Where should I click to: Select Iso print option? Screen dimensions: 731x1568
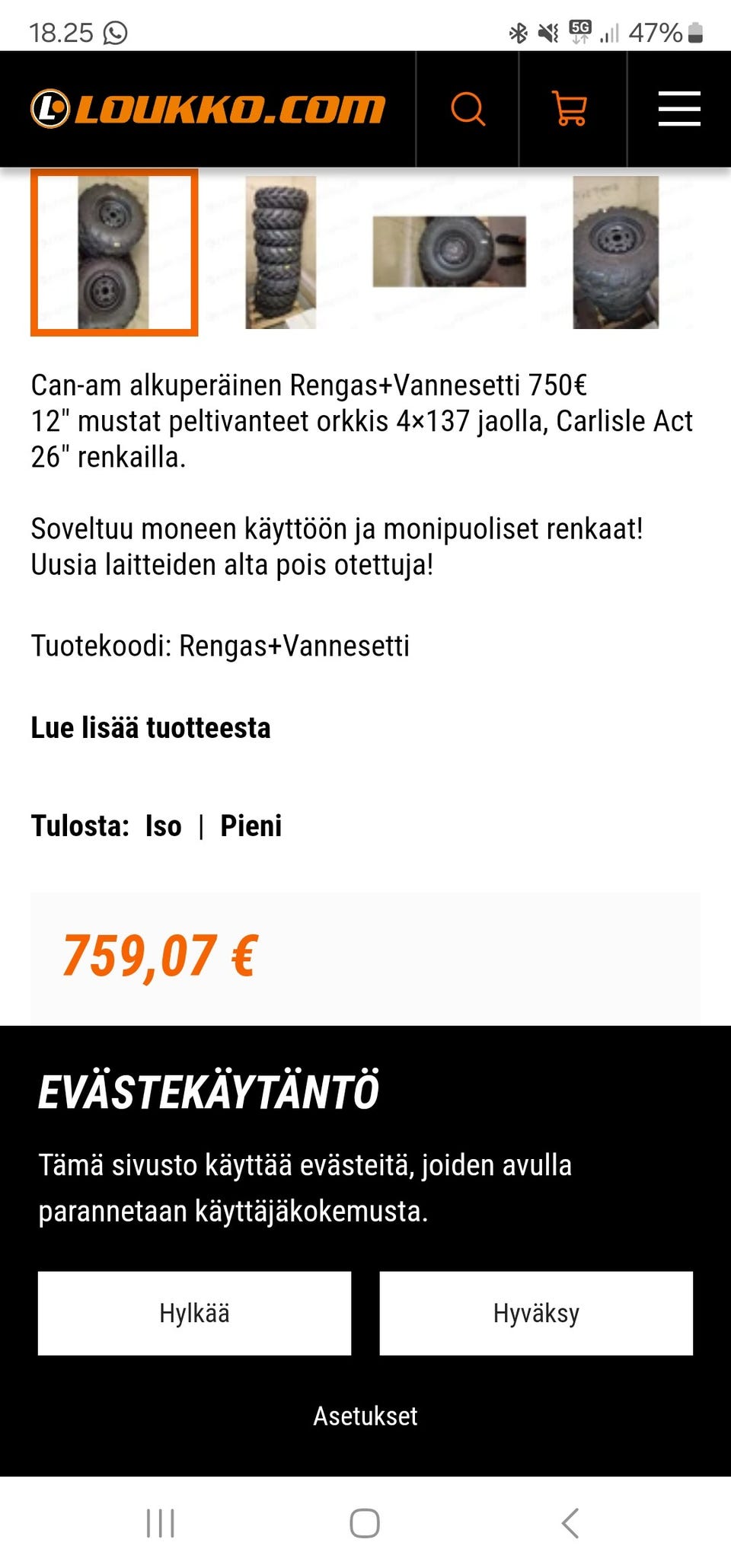click(x=162, y=826)
